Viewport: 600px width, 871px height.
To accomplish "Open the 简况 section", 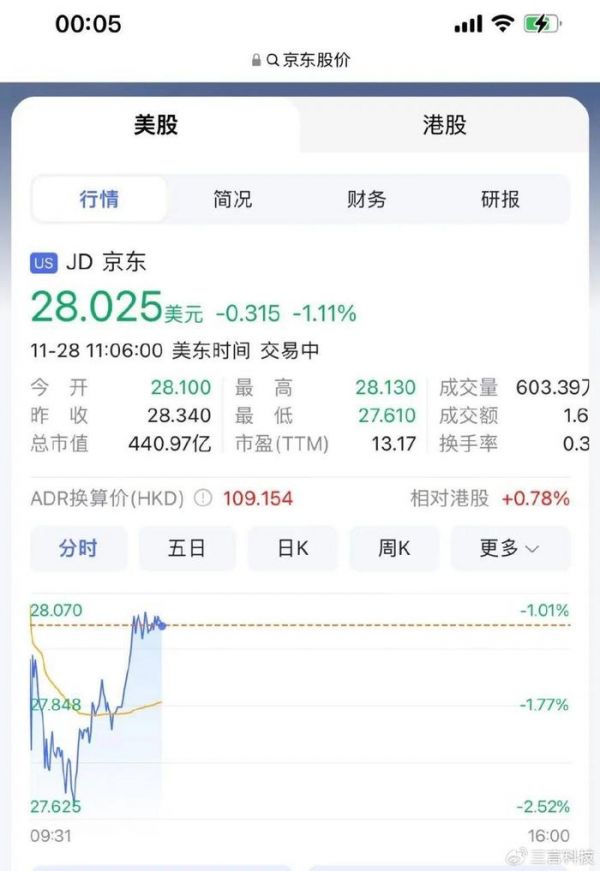I will 233,199.
